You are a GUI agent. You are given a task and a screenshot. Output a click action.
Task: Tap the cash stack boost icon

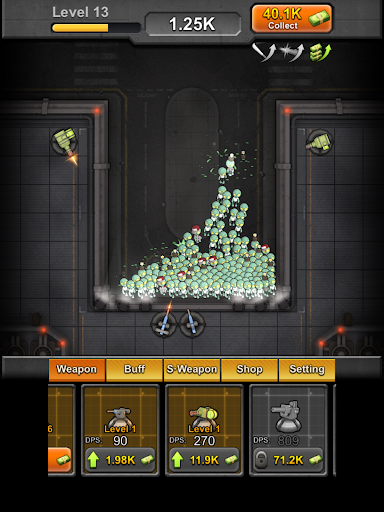point(320,52)
